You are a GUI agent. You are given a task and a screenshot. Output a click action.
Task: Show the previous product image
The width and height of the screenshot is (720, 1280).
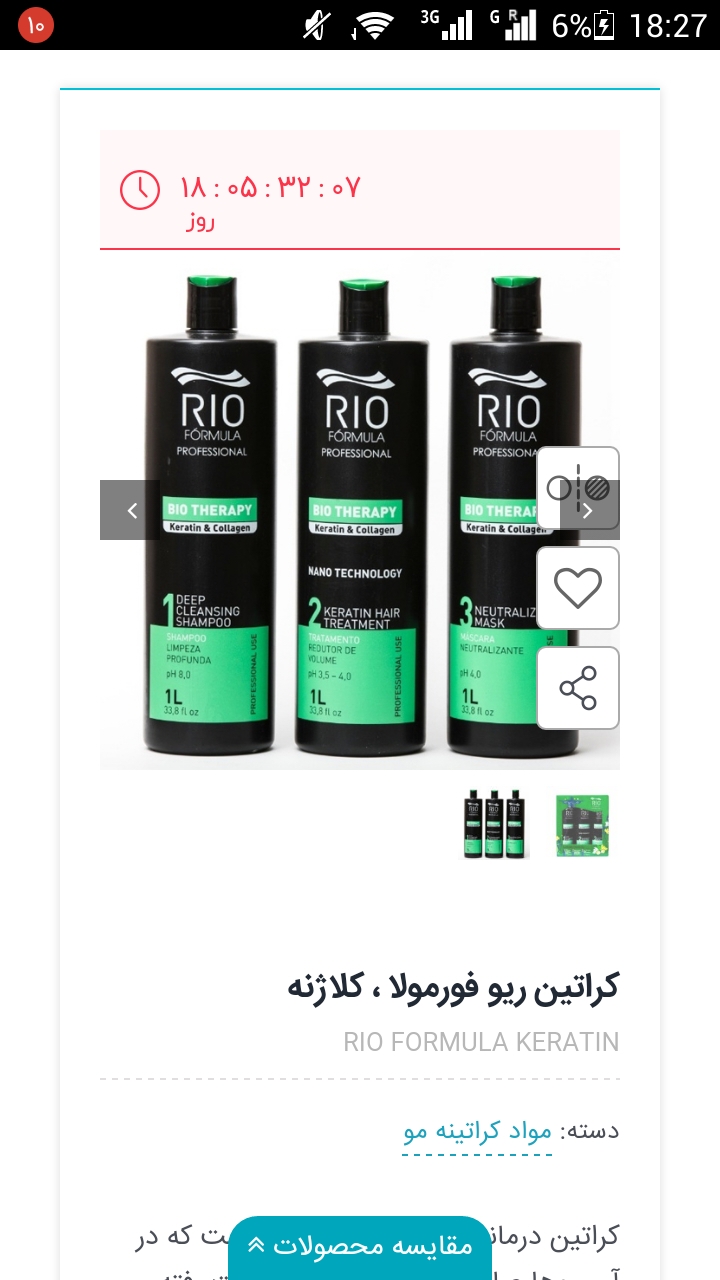[x=130, y=510]
